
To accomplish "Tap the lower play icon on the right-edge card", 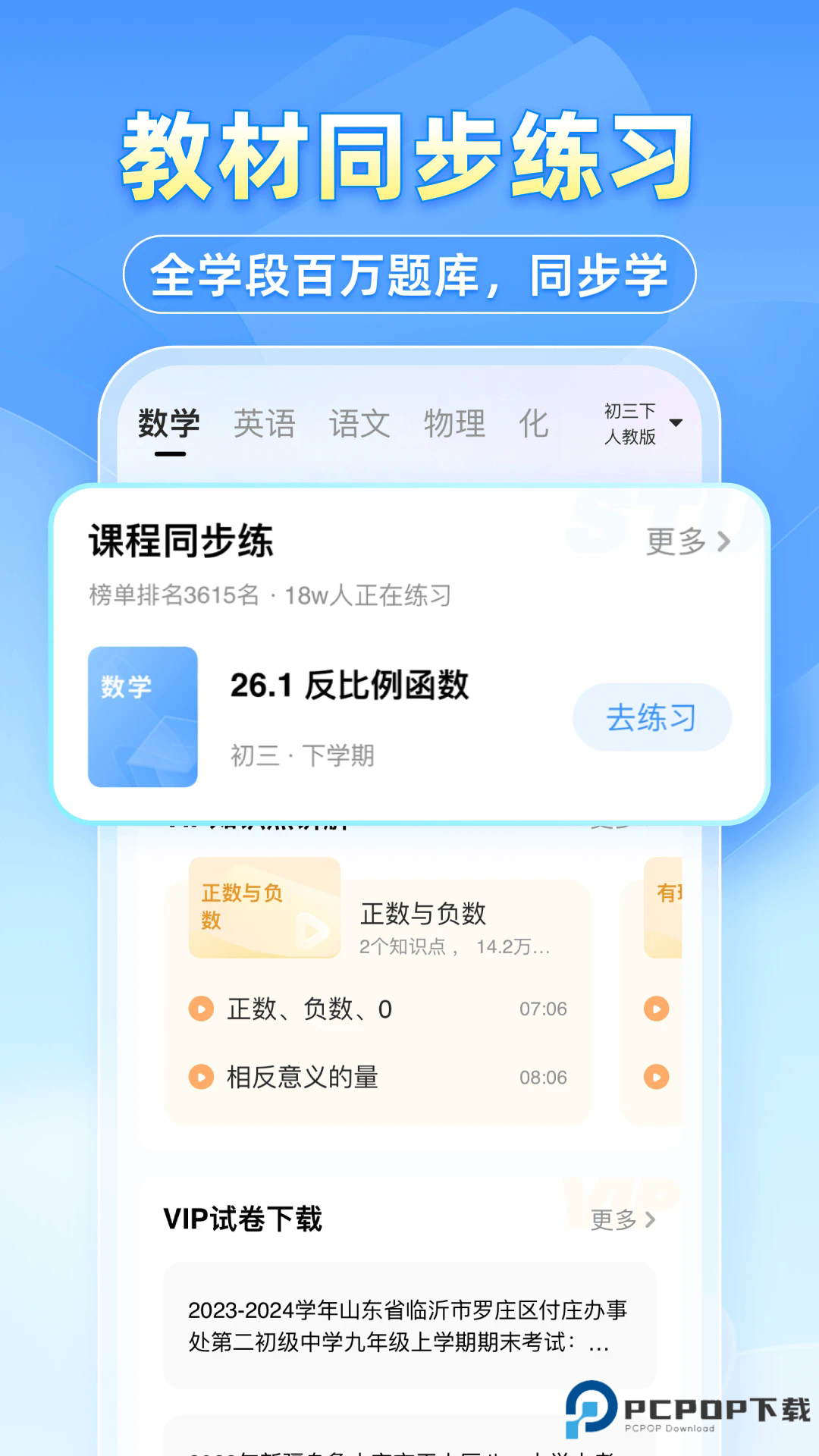I will coord(655,1076).
